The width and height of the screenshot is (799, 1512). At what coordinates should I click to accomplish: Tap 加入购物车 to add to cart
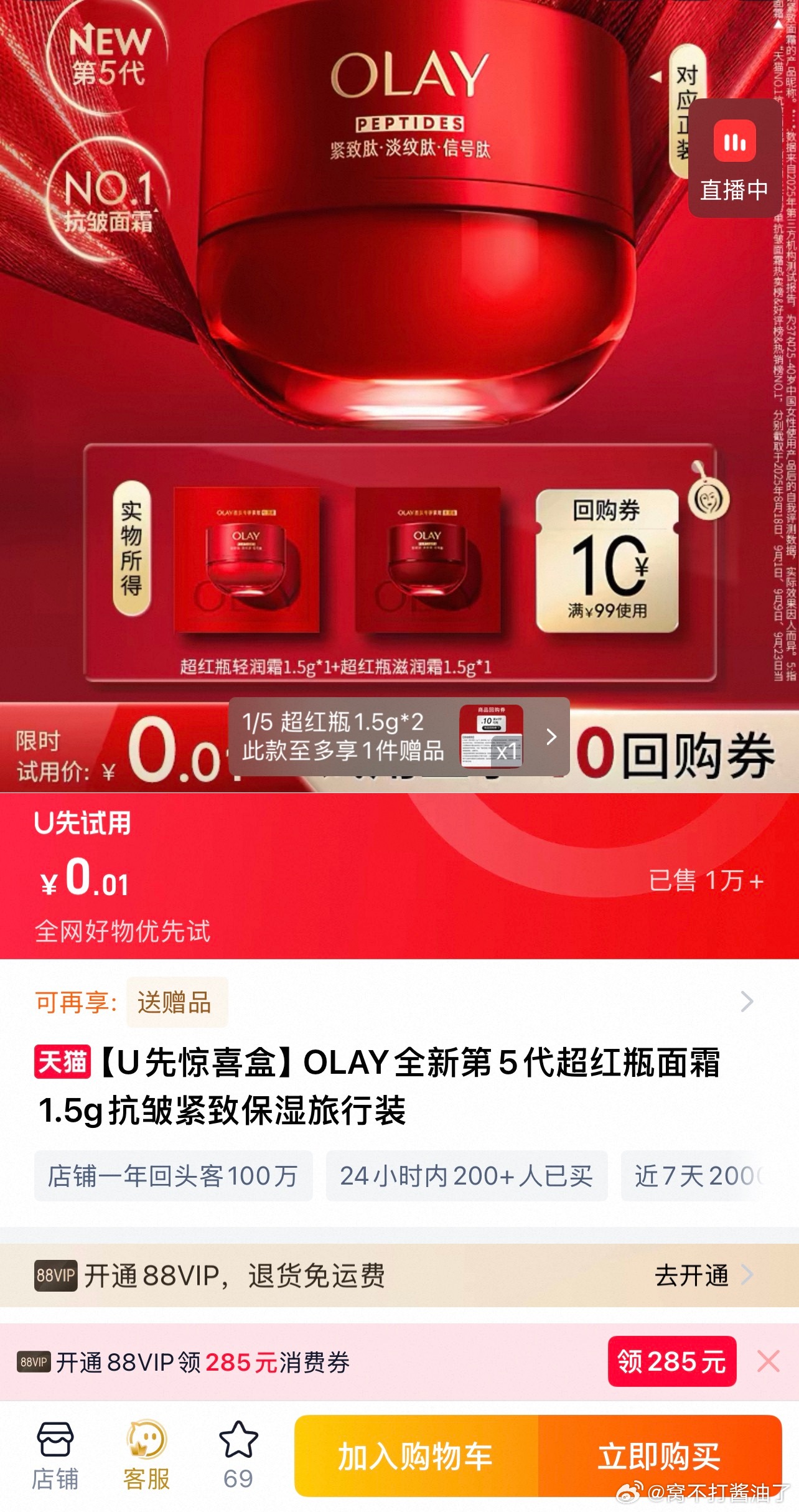click(416, 1456)
